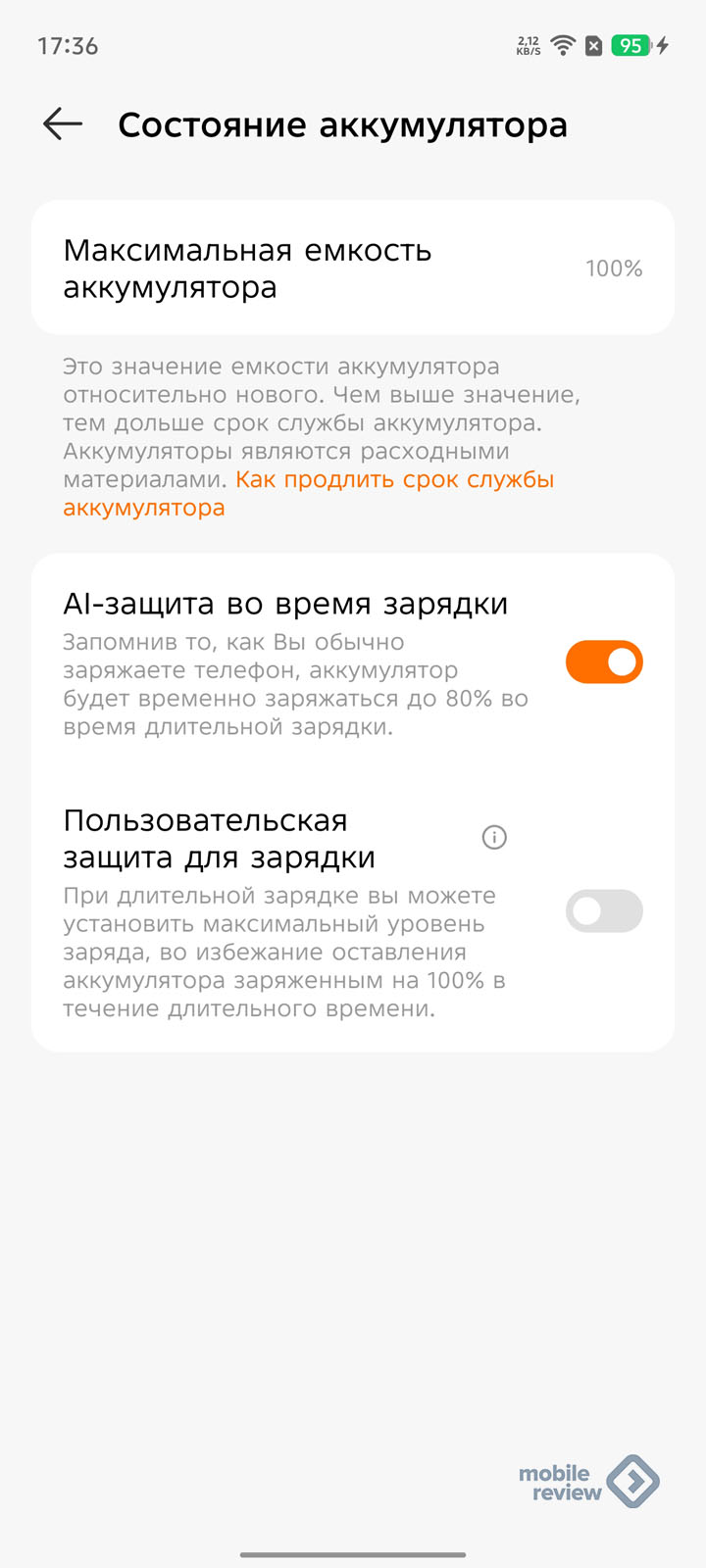Go back from battery health screen
The image size is (706, 1568).
point(63,124)
